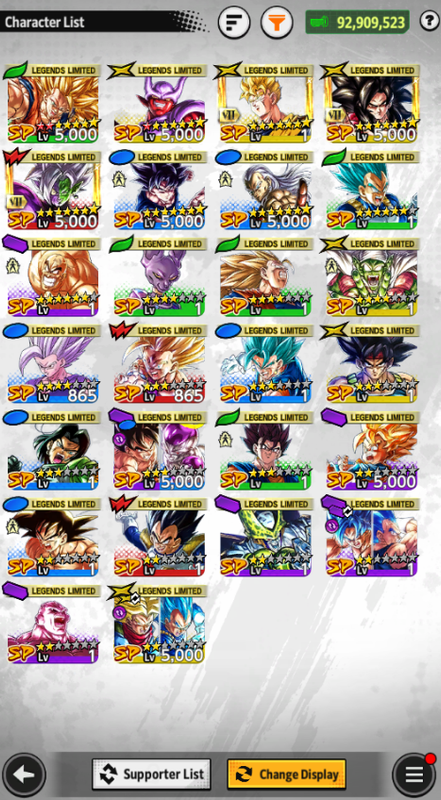Tap the Change Display button

286,774
